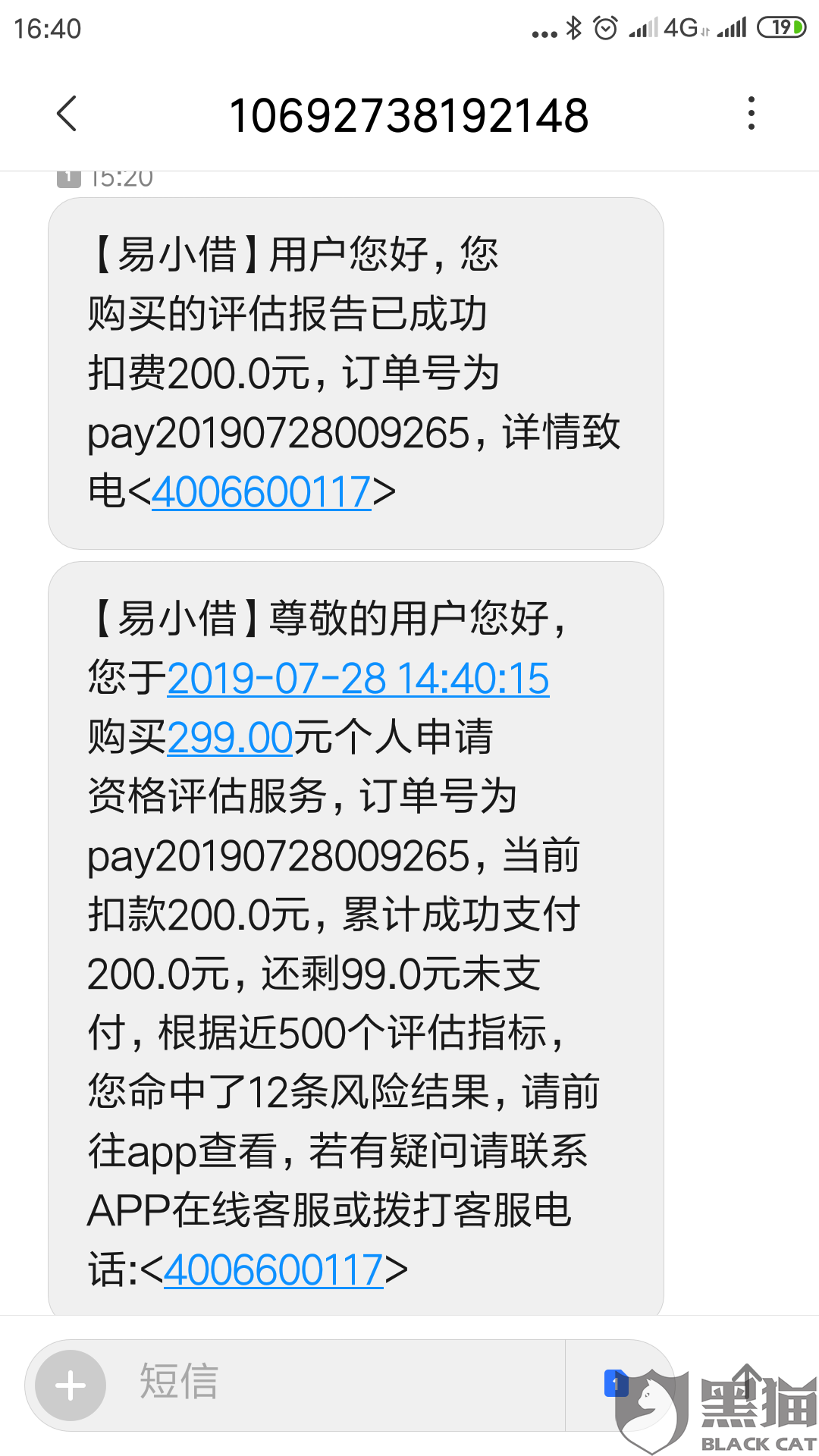Open the overflow menu
This screenshot has width=819, height=1456.
tap(751, 114)
